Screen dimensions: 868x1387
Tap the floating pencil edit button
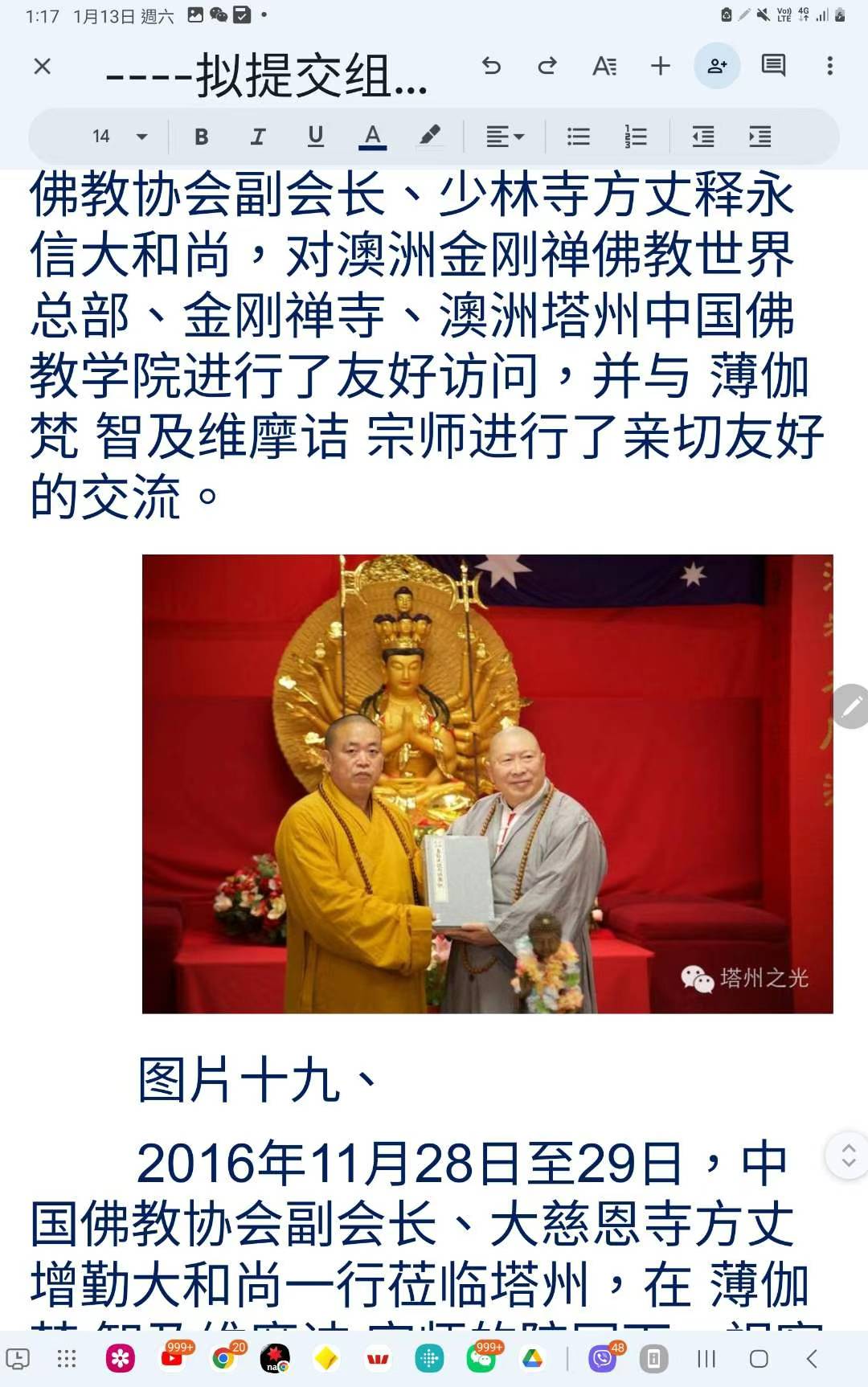[851, 706]
